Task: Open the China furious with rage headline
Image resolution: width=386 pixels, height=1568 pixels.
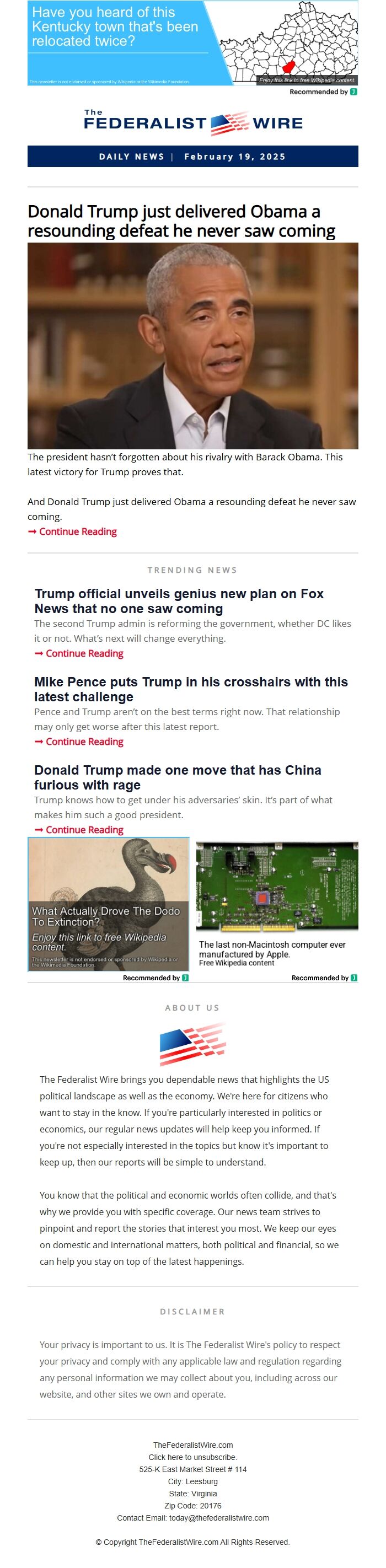Action: click(177, 777)
